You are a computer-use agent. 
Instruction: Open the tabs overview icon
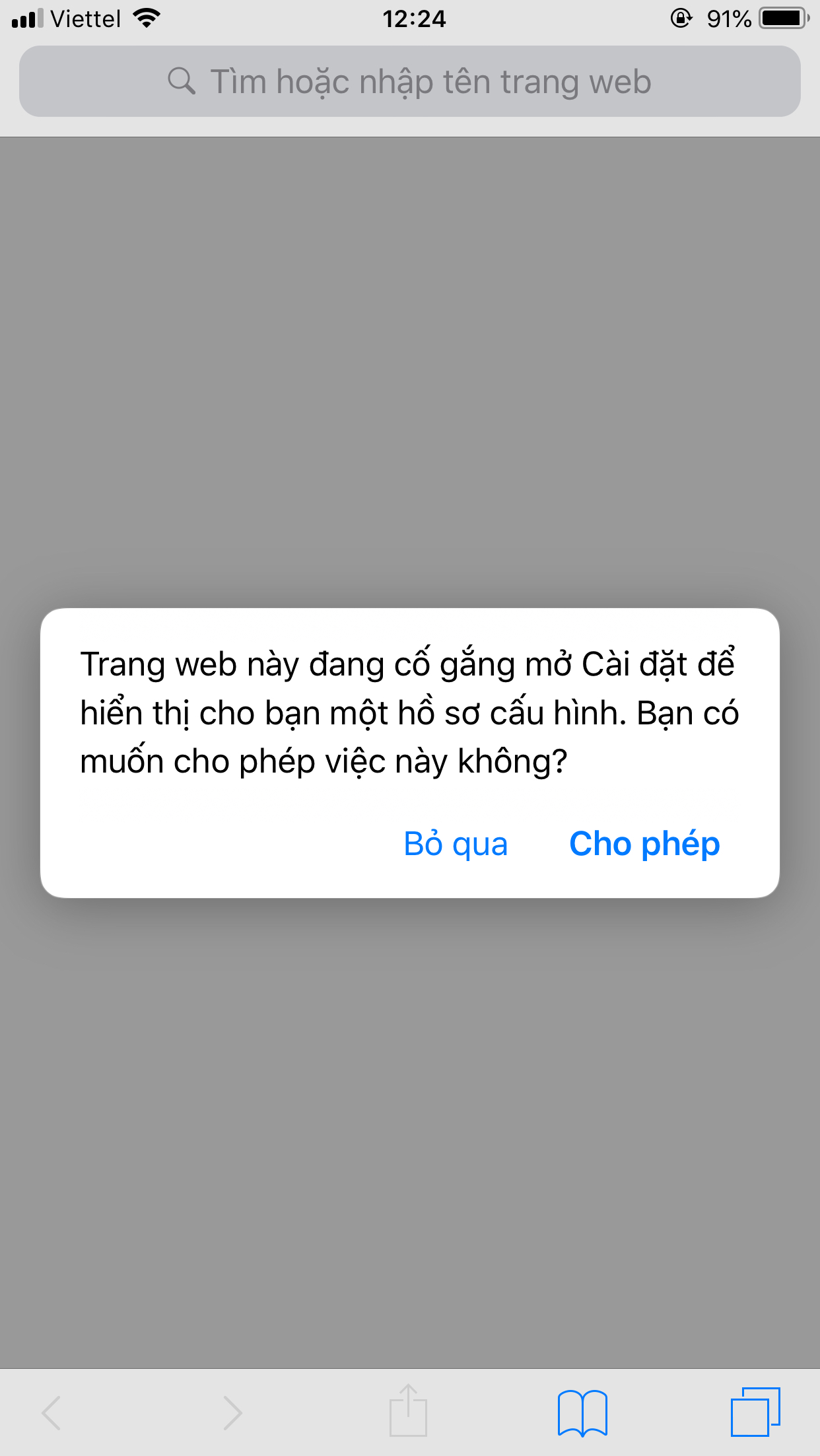755,1412
